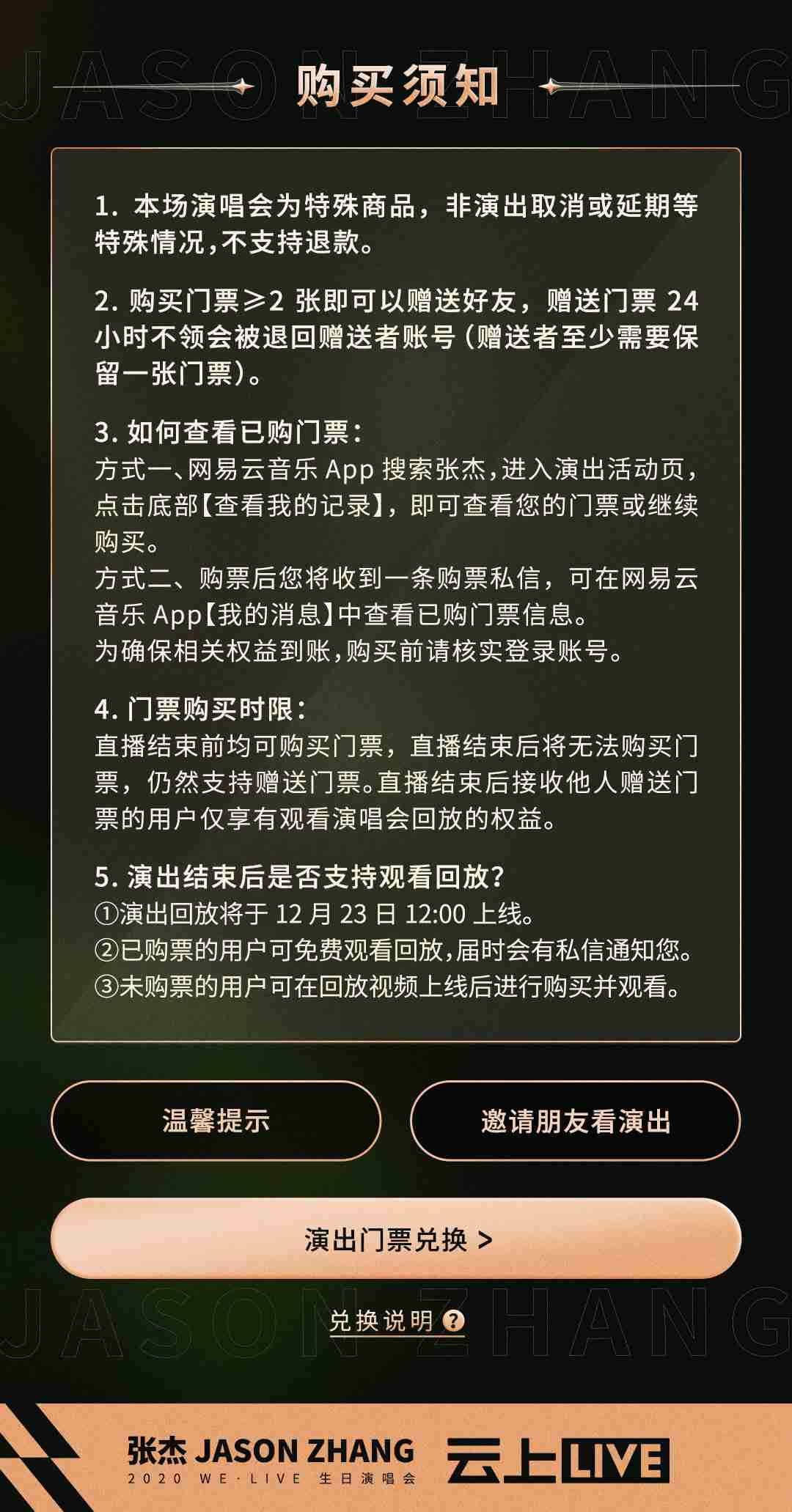Tap 邀请朋友看演出 to invite friends
The image size is (792, 1512).
(575, 1121)
